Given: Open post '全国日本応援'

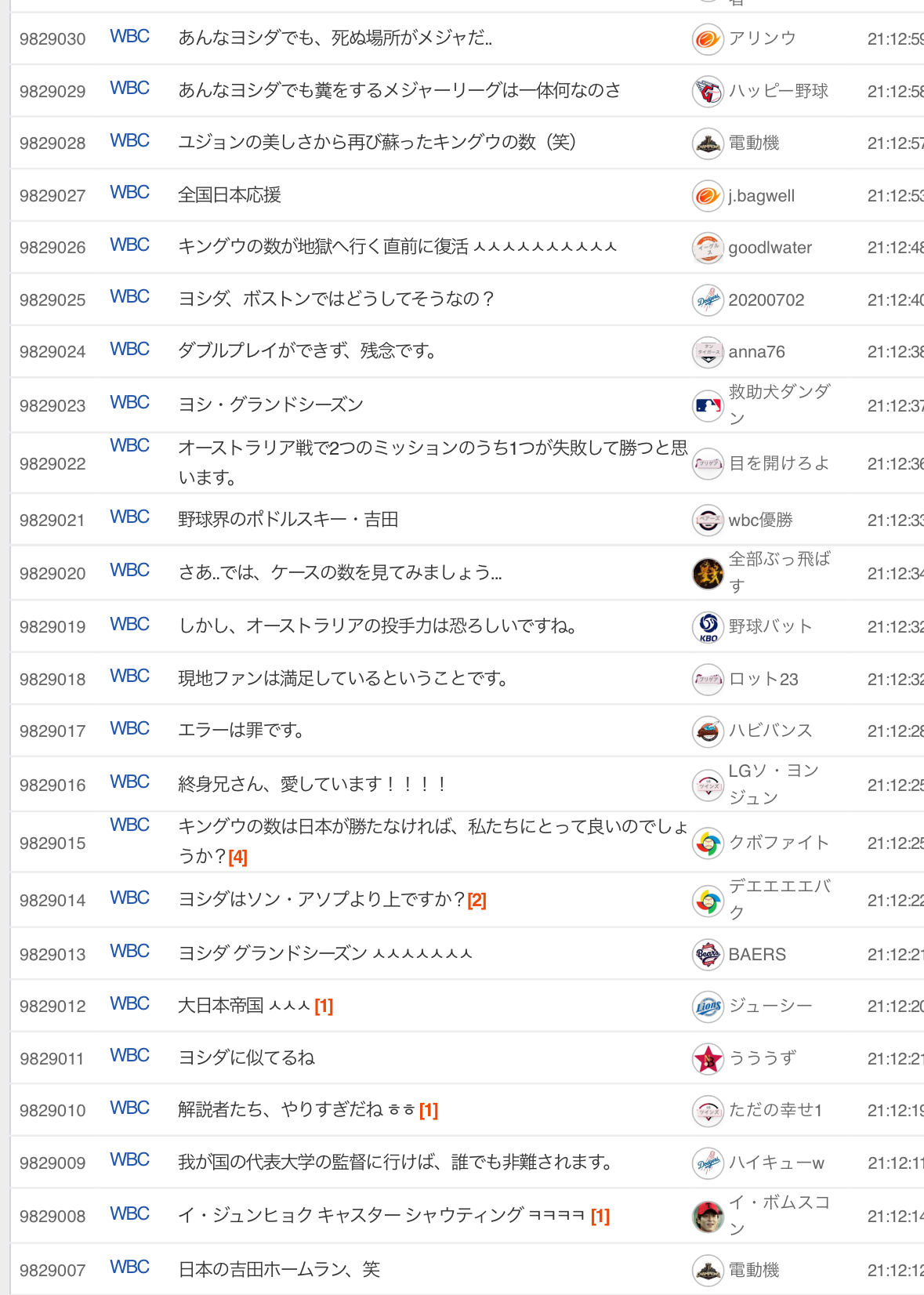Looking at the screenshot, I should click(230, 194).
